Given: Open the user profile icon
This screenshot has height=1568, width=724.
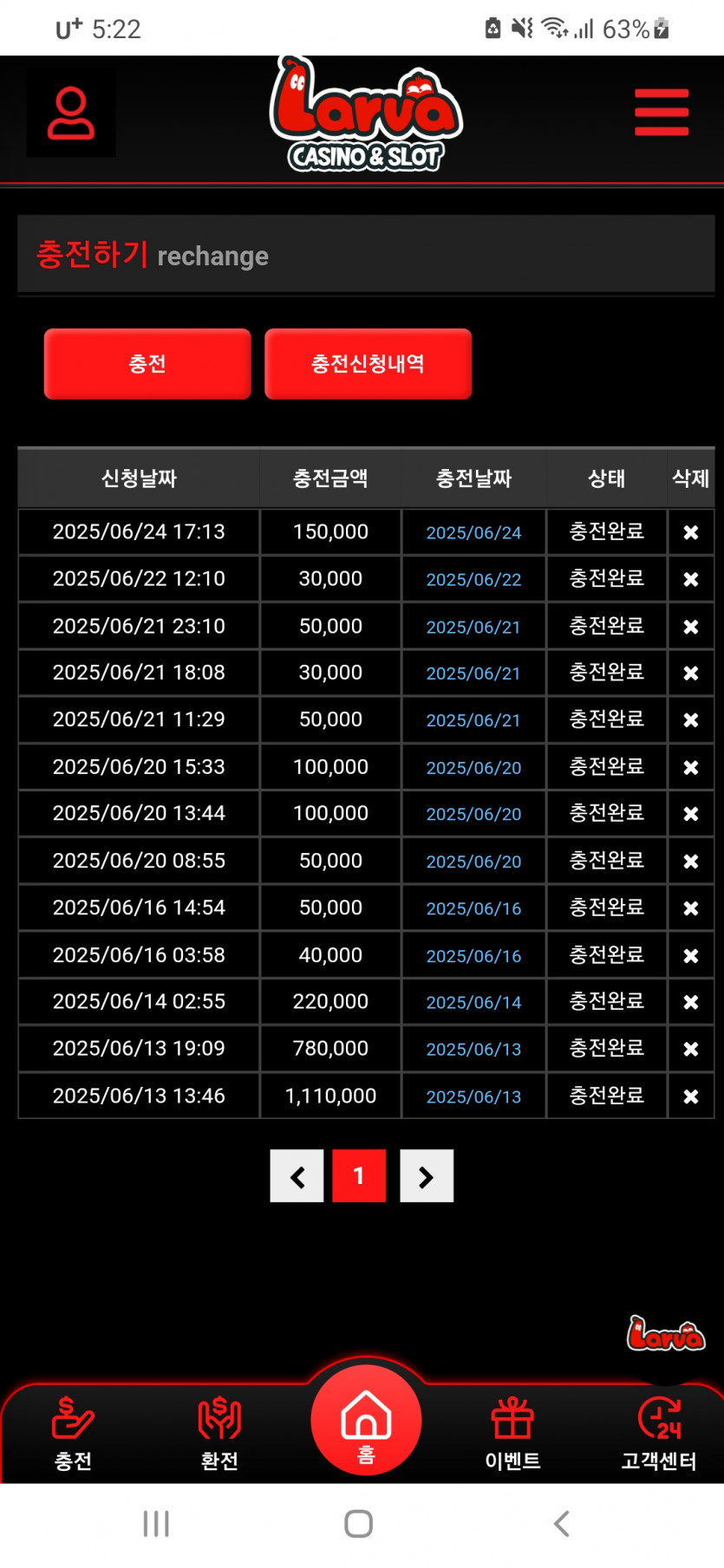Looking at the screenshot, I should tap(70, 114).
